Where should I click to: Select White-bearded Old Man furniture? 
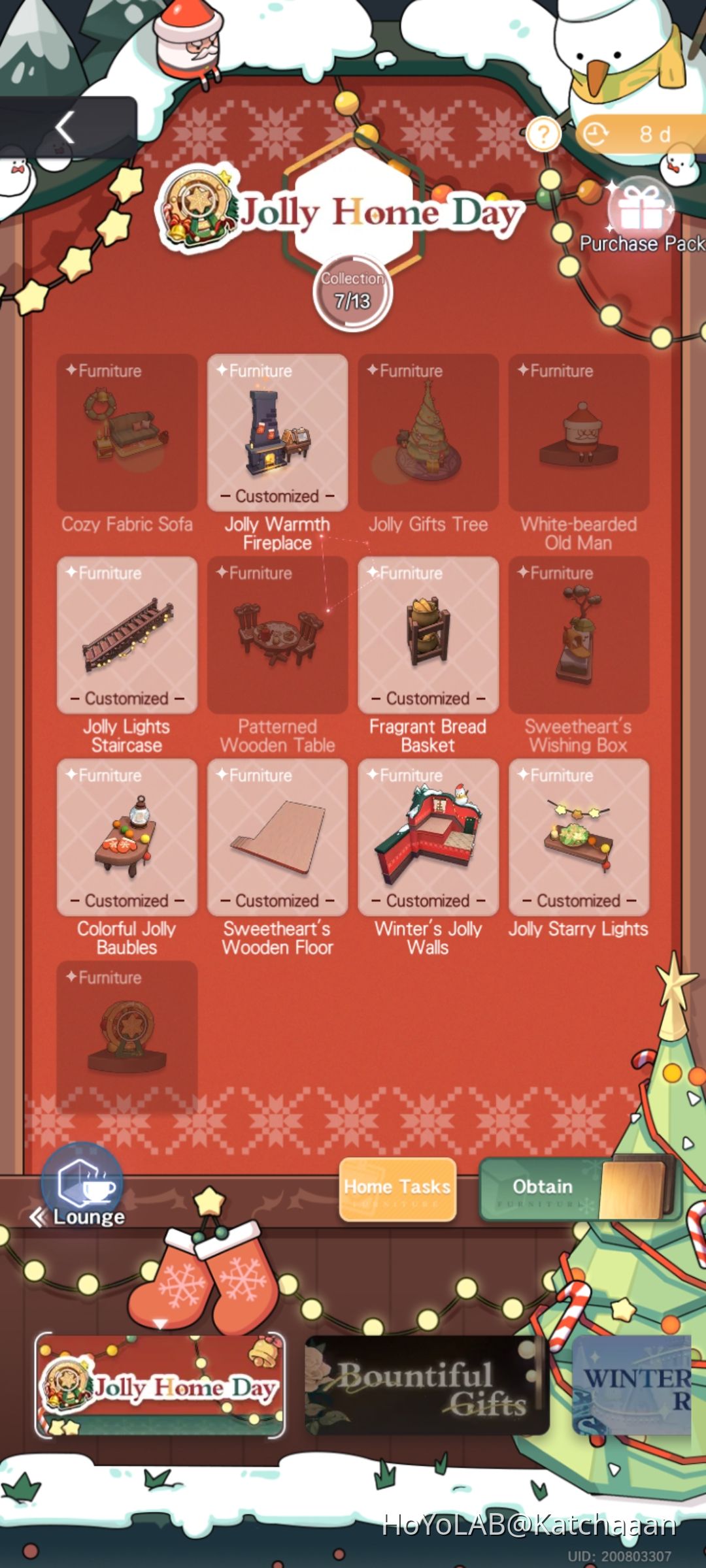coord(579,433)
